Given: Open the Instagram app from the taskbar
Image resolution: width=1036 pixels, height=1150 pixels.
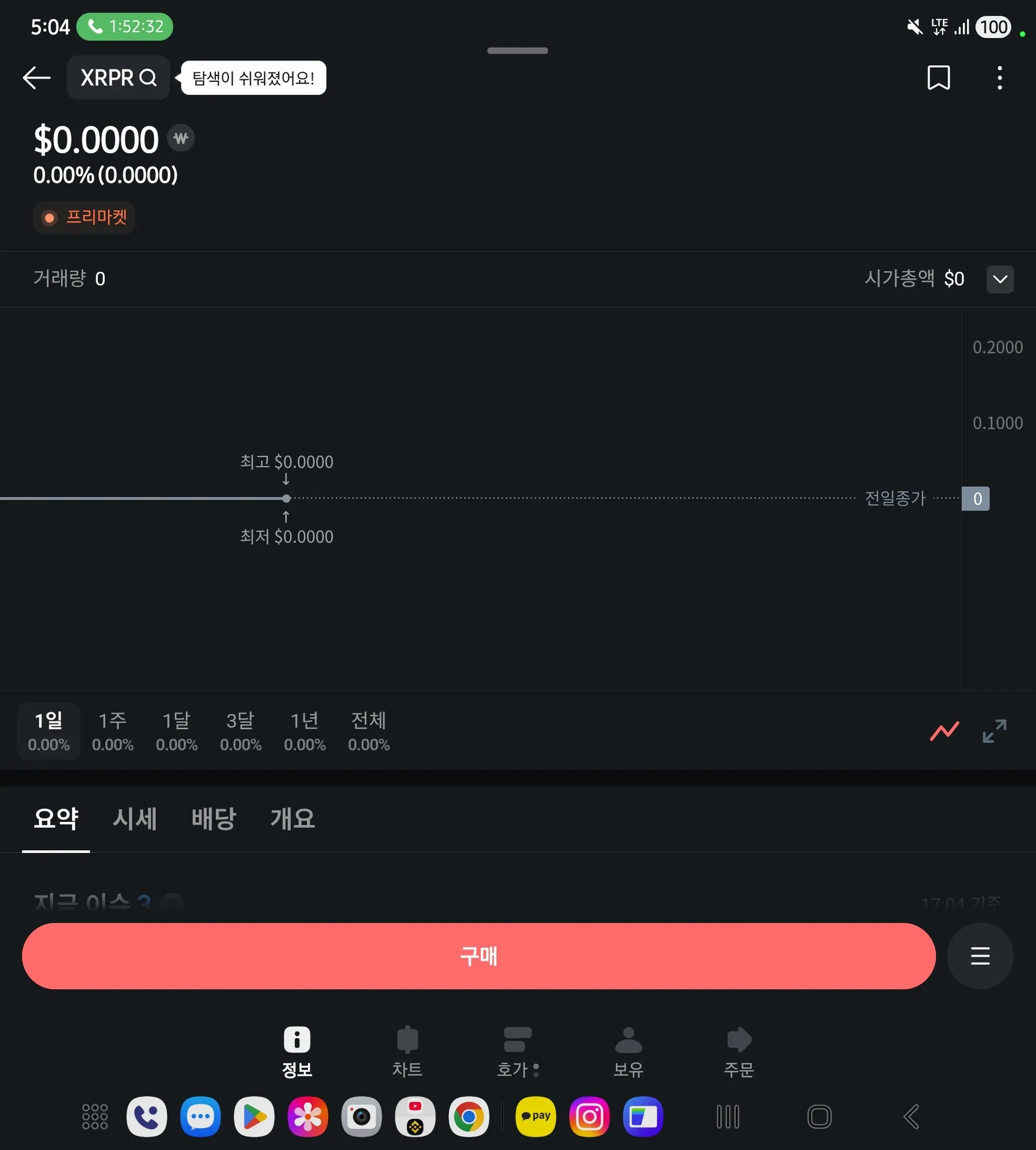Looking at the screenshot, I should tap(589, 1117).
